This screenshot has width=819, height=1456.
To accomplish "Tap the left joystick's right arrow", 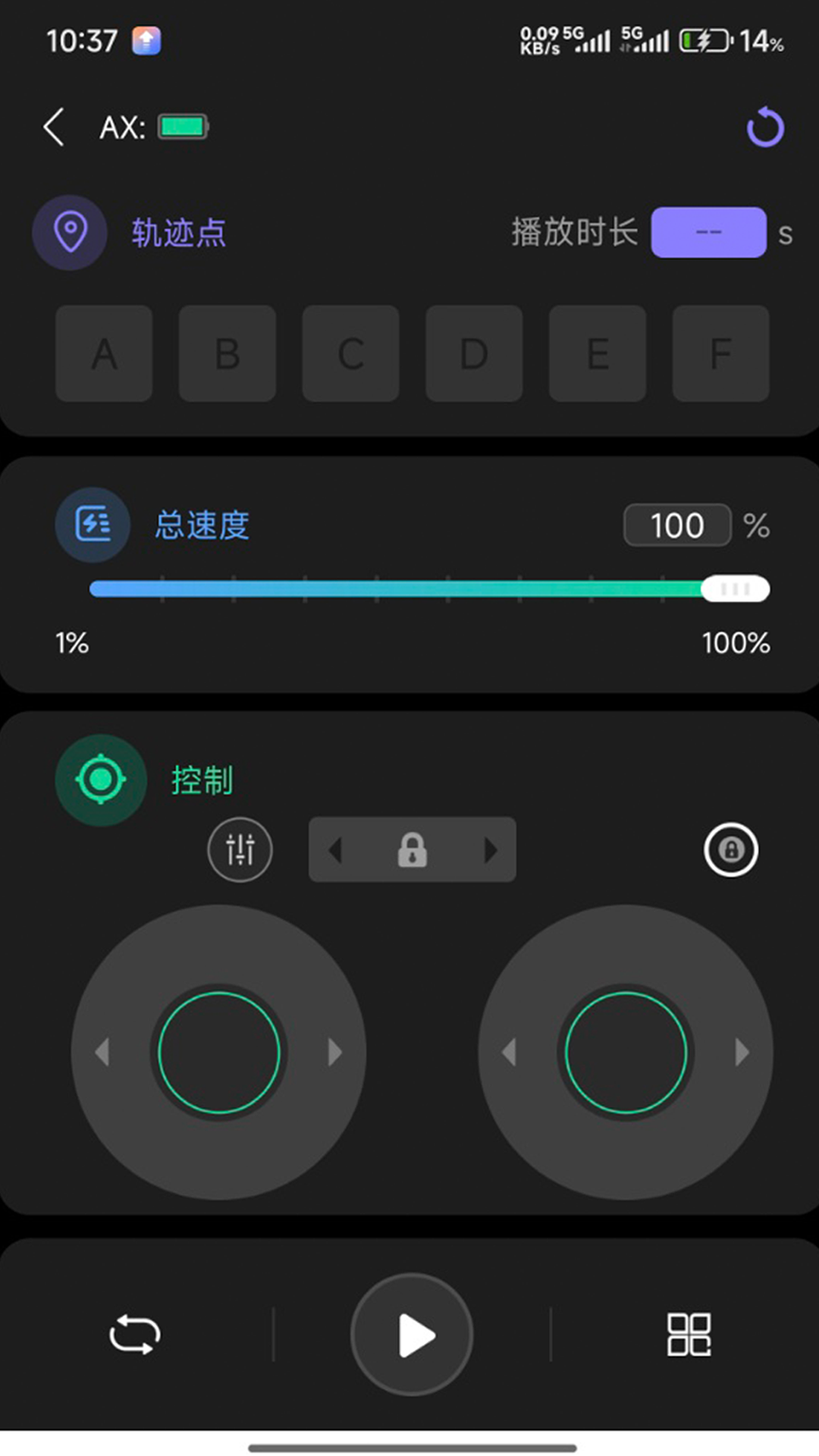I will pyautogui.click(x=336, y=1051).
